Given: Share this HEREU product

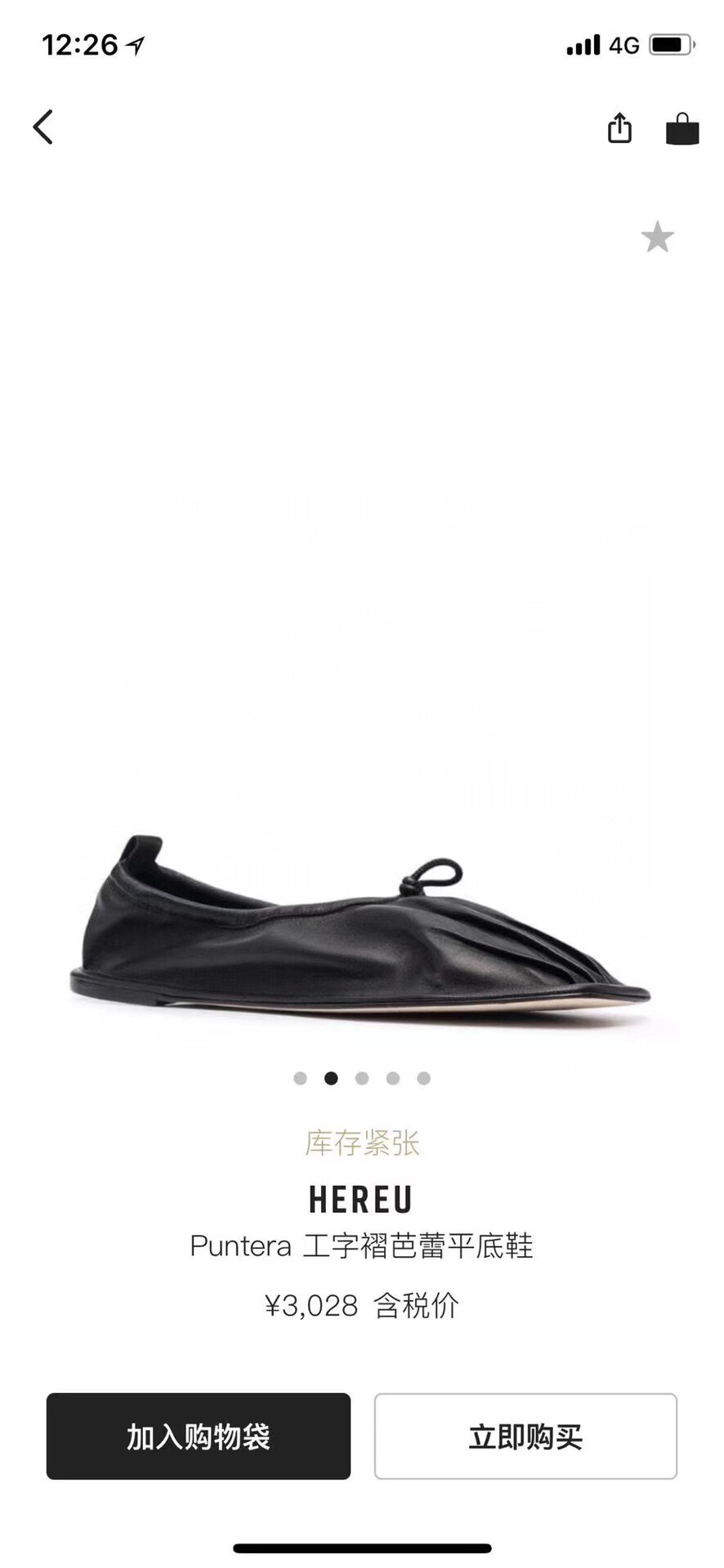Looking at the screenshot, I should tap(619, 128).
